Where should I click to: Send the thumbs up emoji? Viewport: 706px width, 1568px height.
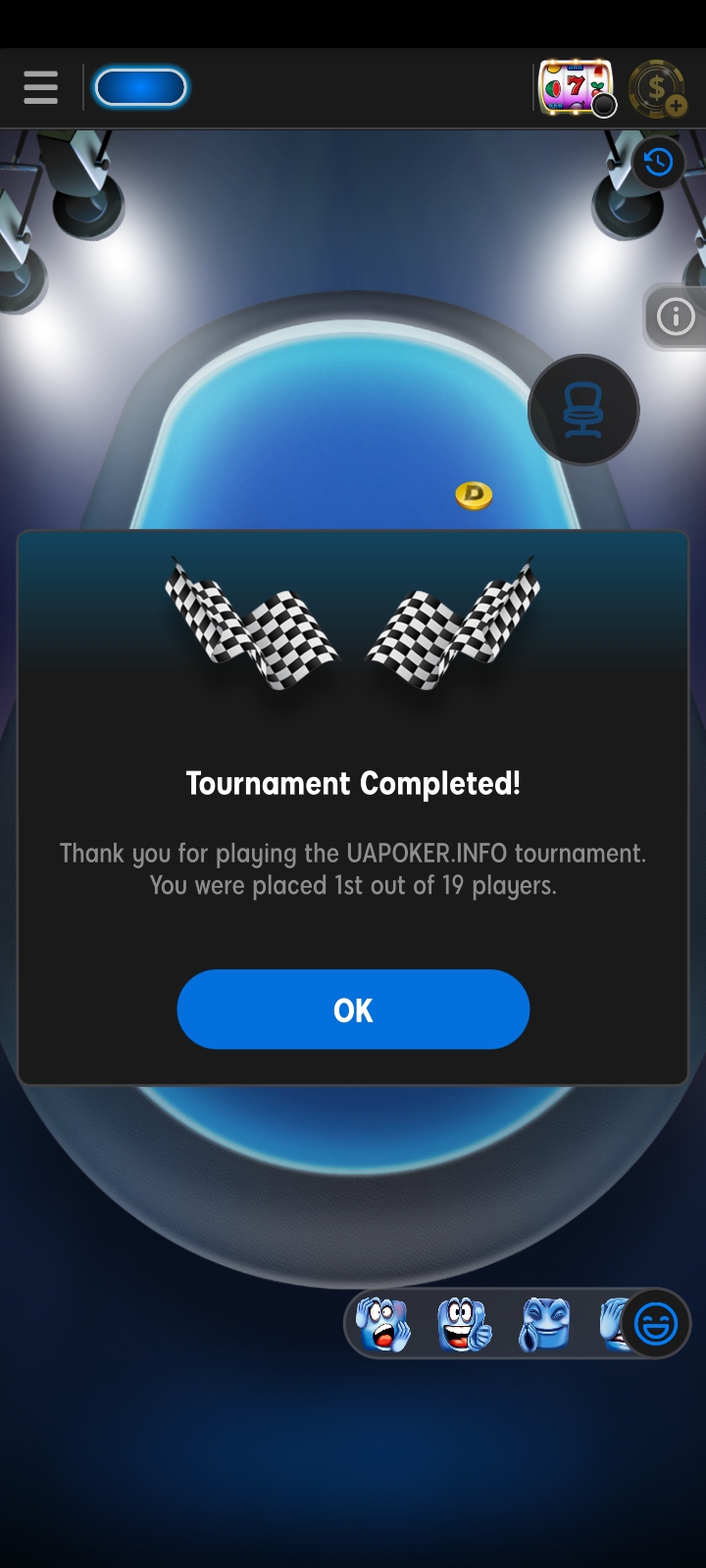[x=464, y=1325]
